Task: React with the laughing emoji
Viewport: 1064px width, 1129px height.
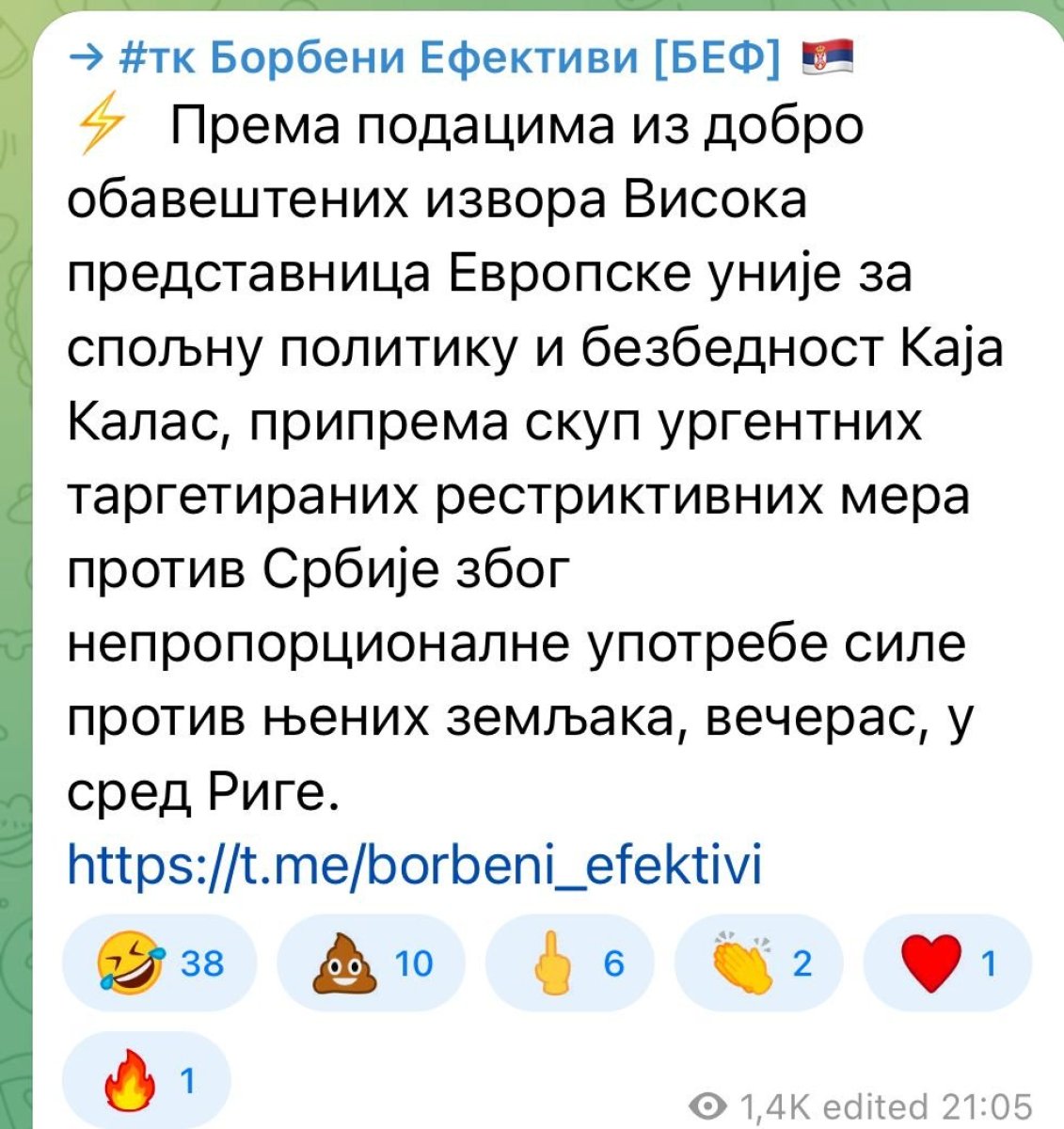Action: coord(160,963)
